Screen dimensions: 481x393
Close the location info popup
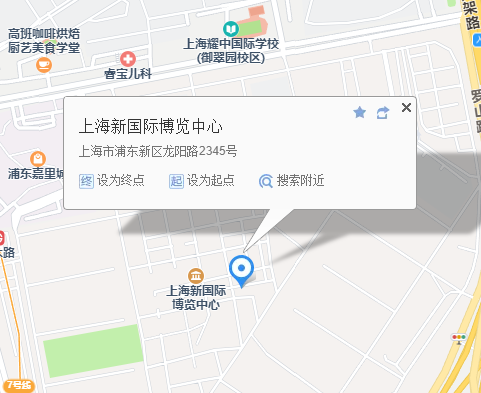406,108
